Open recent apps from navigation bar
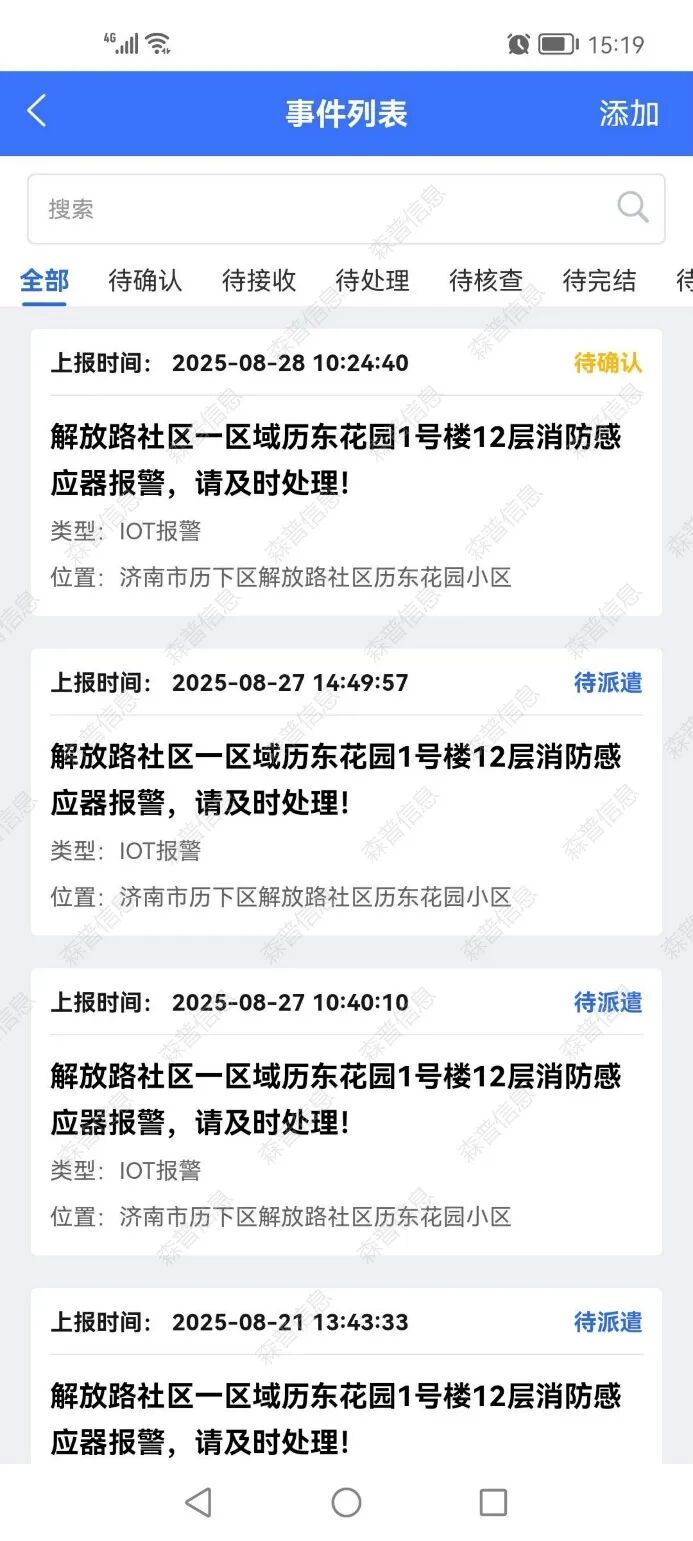 pos(493,1501)
